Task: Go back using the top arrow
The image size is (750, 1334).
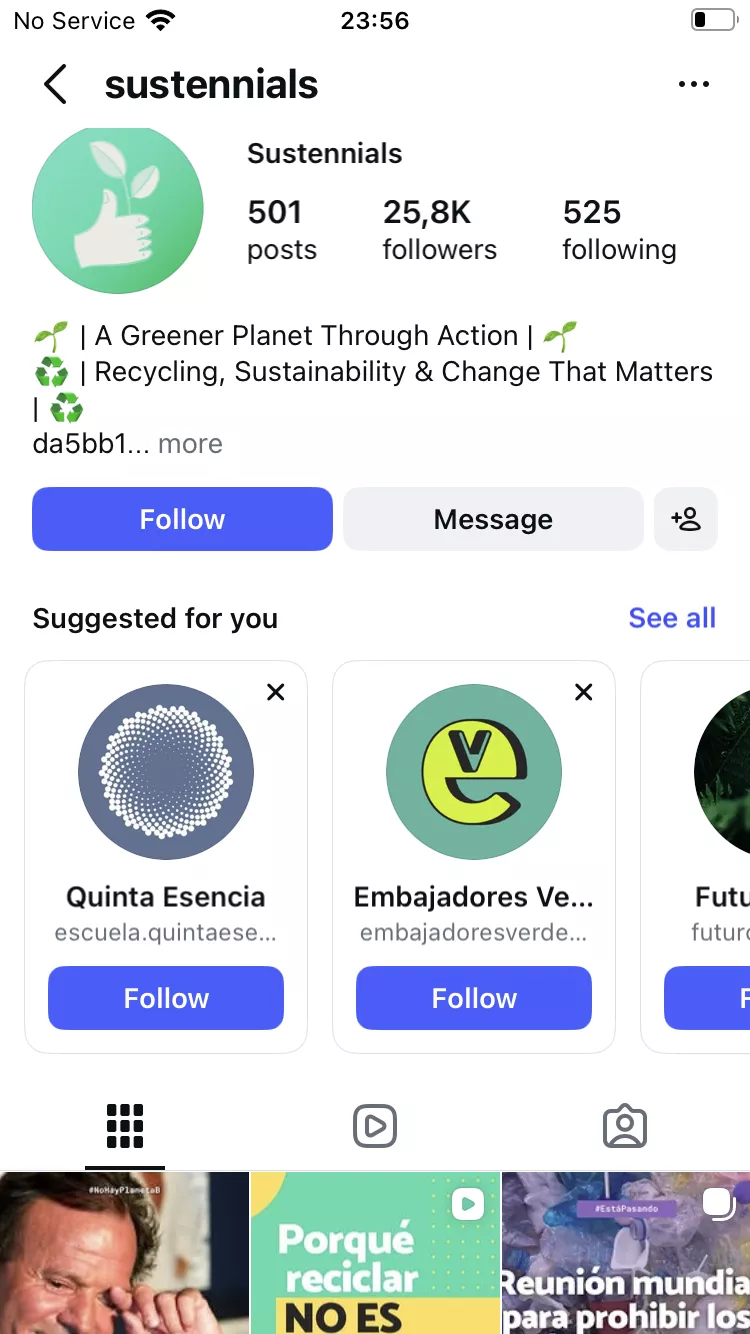Action: (x=56, y=85)
